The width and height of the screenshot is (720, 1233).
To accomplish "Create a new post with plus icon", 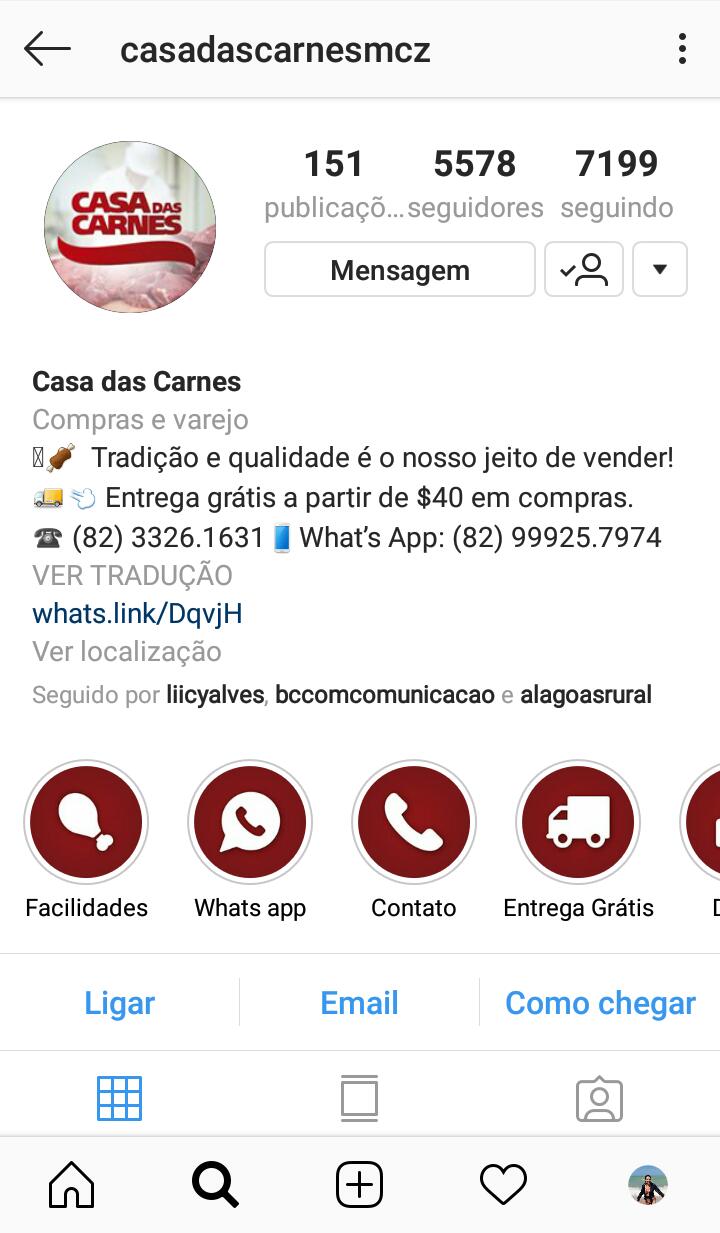I will [359, 1186].
